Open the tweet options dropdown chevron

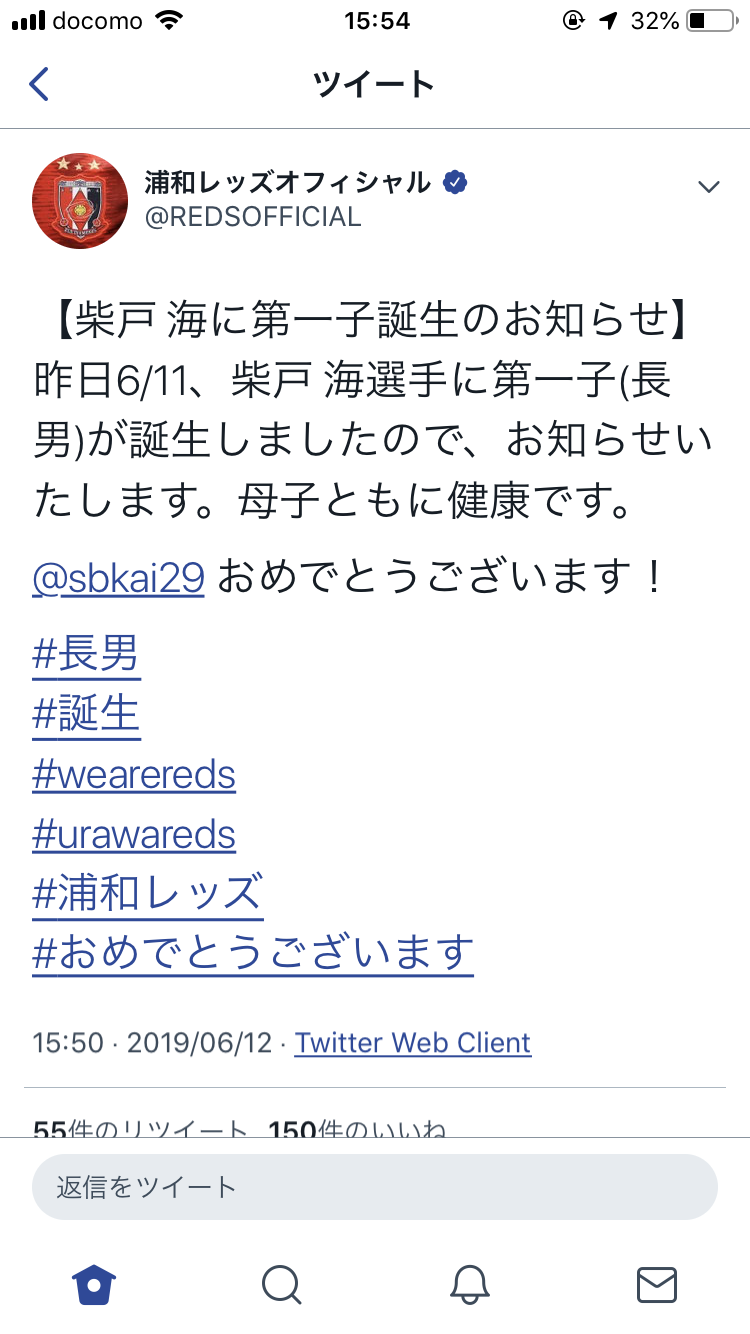[x=709, y=187]
